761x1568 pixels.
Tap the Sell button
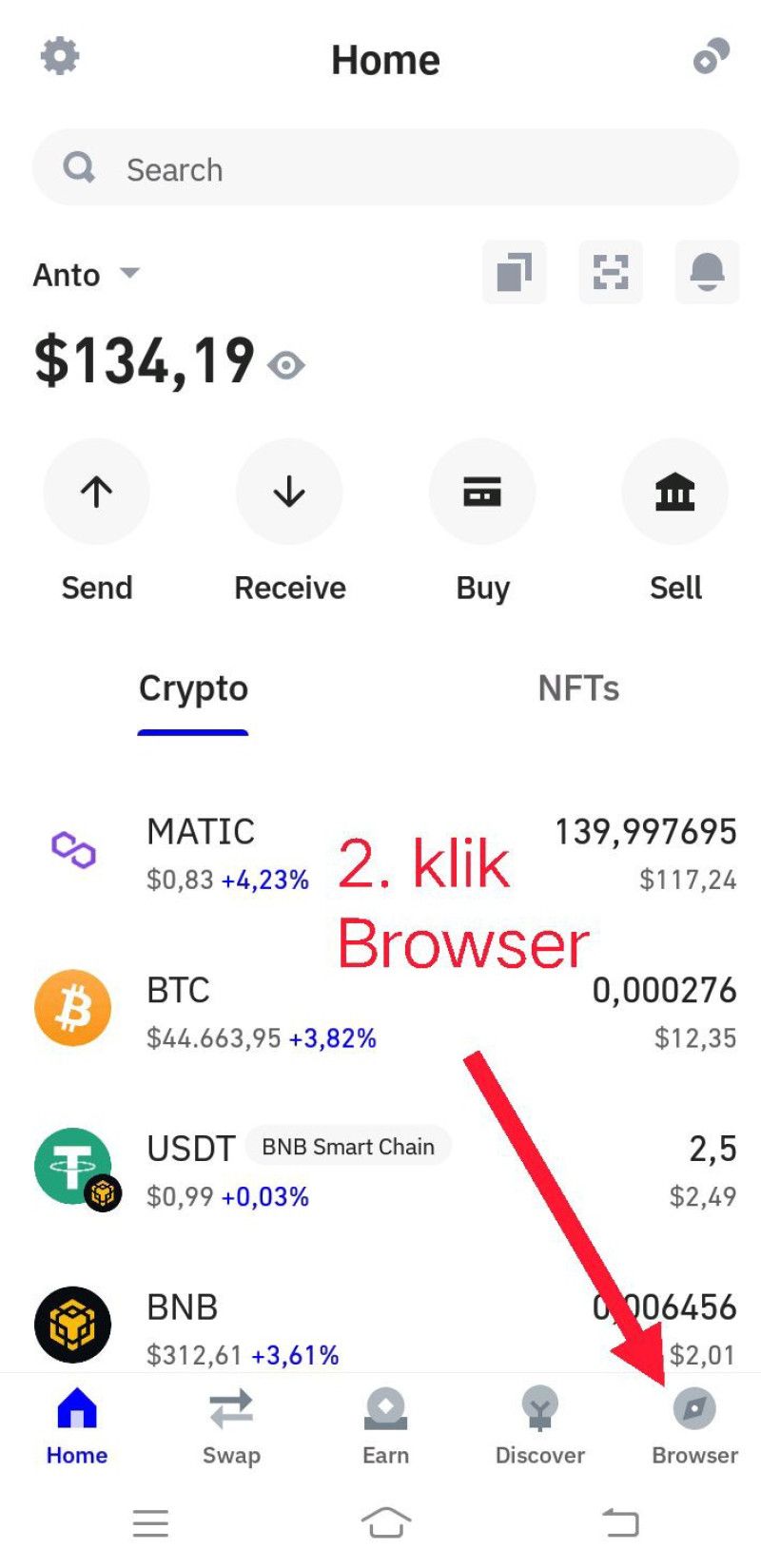coord(675,521)
